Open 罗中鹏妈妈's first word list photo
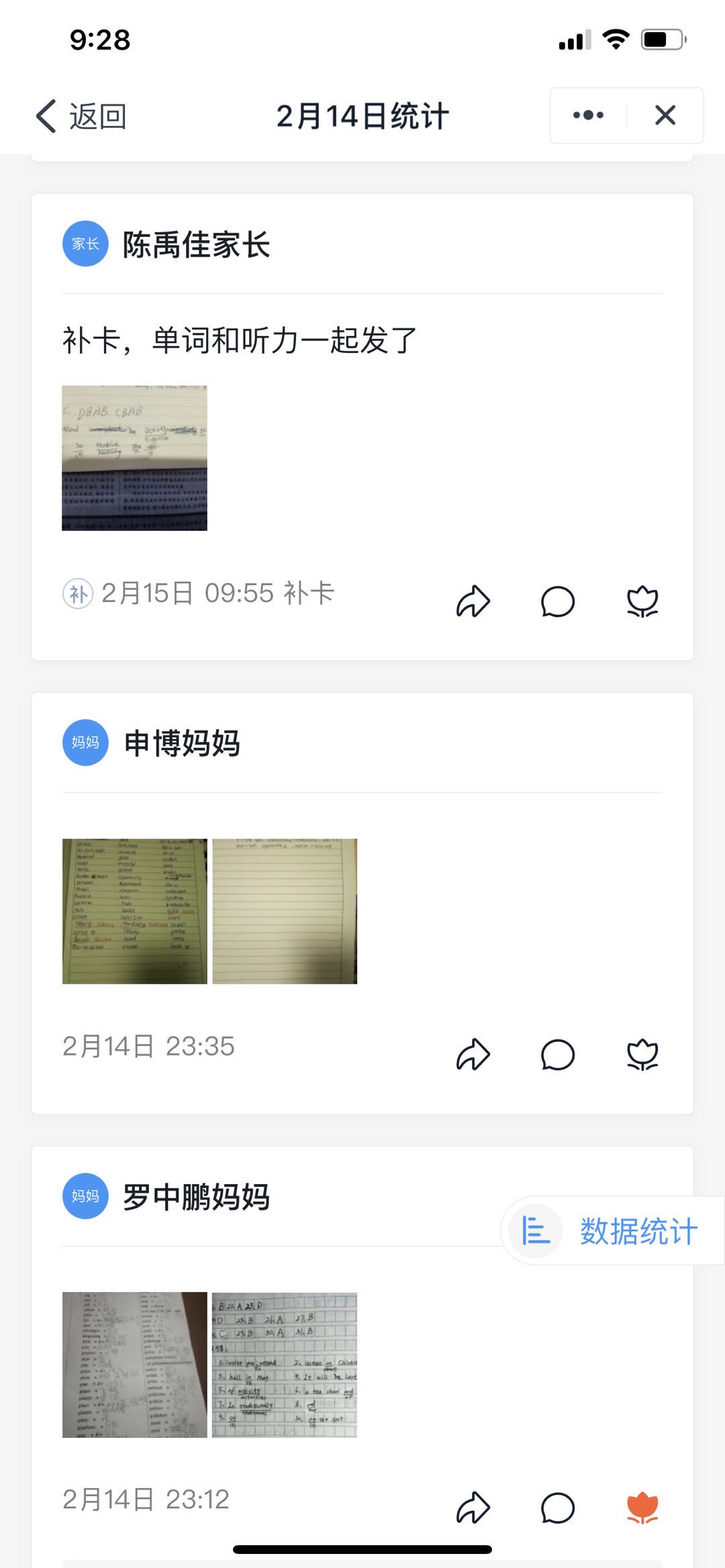Image resolution: width=725 pixels, height=1568 pixels. click(134, 1365)
